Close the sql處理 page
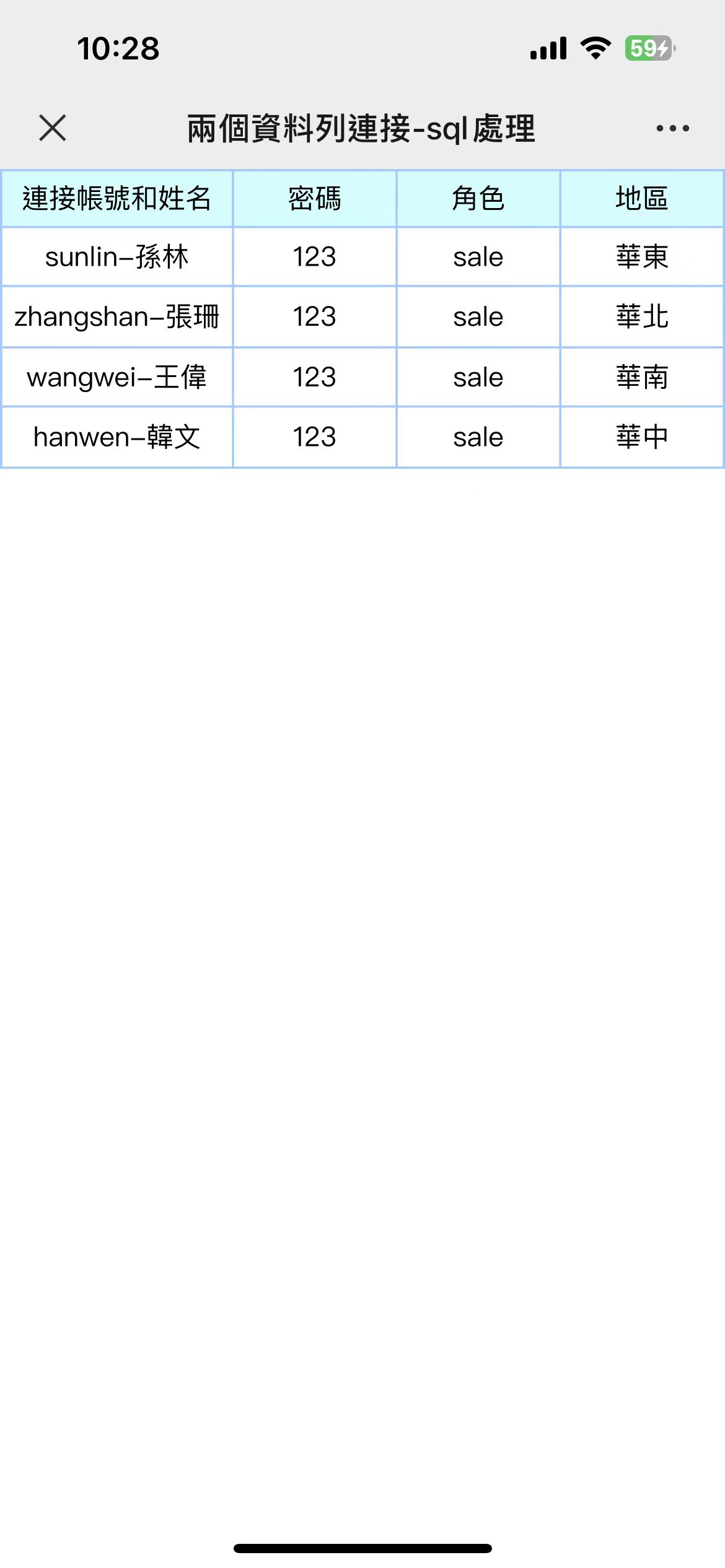Screen dimensions: 725x1568 [x=53, y=128]
